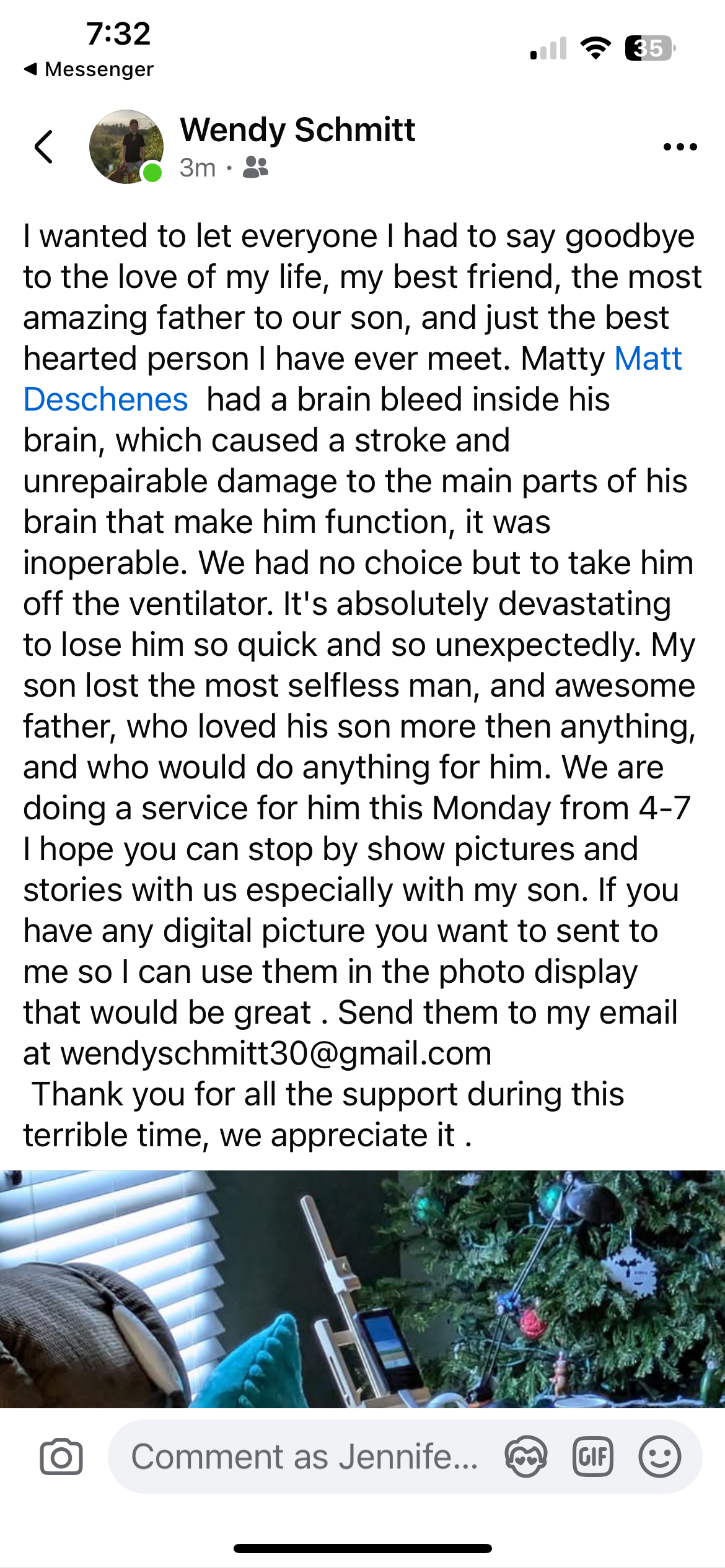This screenshot has height=1568, width=725.
Task: Open the photo attached to the post
Action: [362, 1288]
